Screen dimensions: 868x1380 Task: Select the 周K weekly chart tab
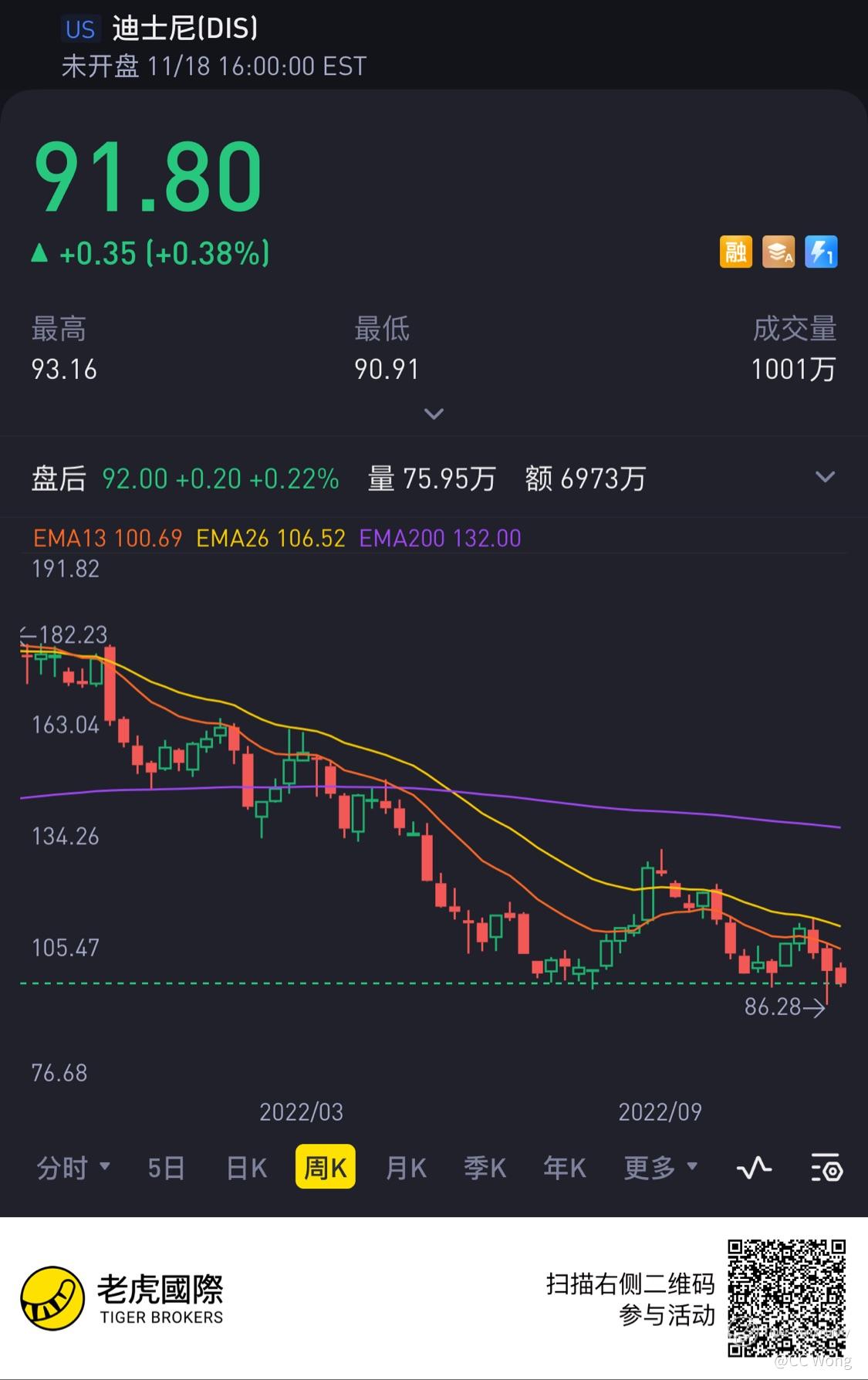coord(325,1167)
